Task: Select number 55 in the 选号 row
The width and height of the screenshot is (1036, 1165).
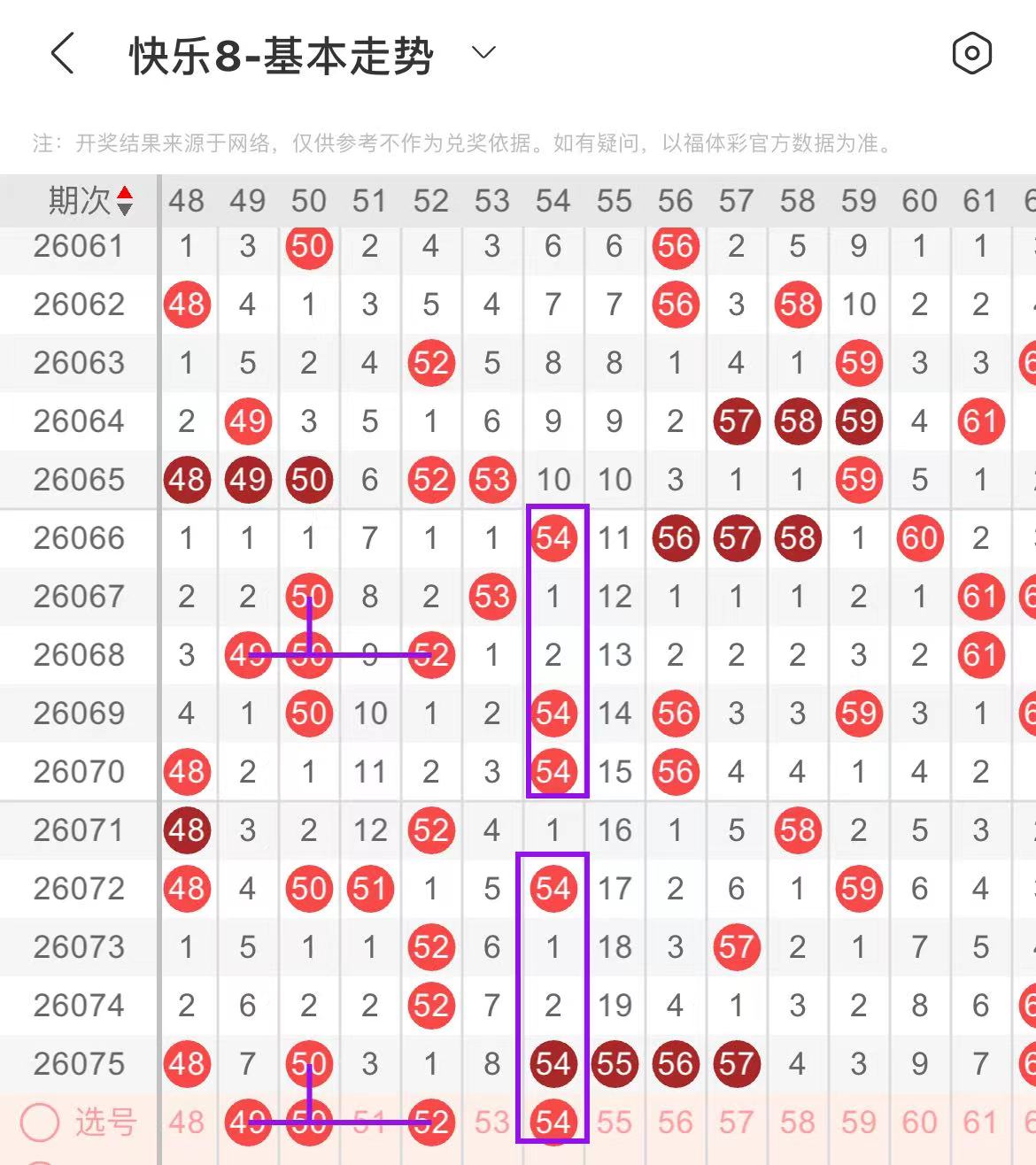Action: coord(615,1123)
